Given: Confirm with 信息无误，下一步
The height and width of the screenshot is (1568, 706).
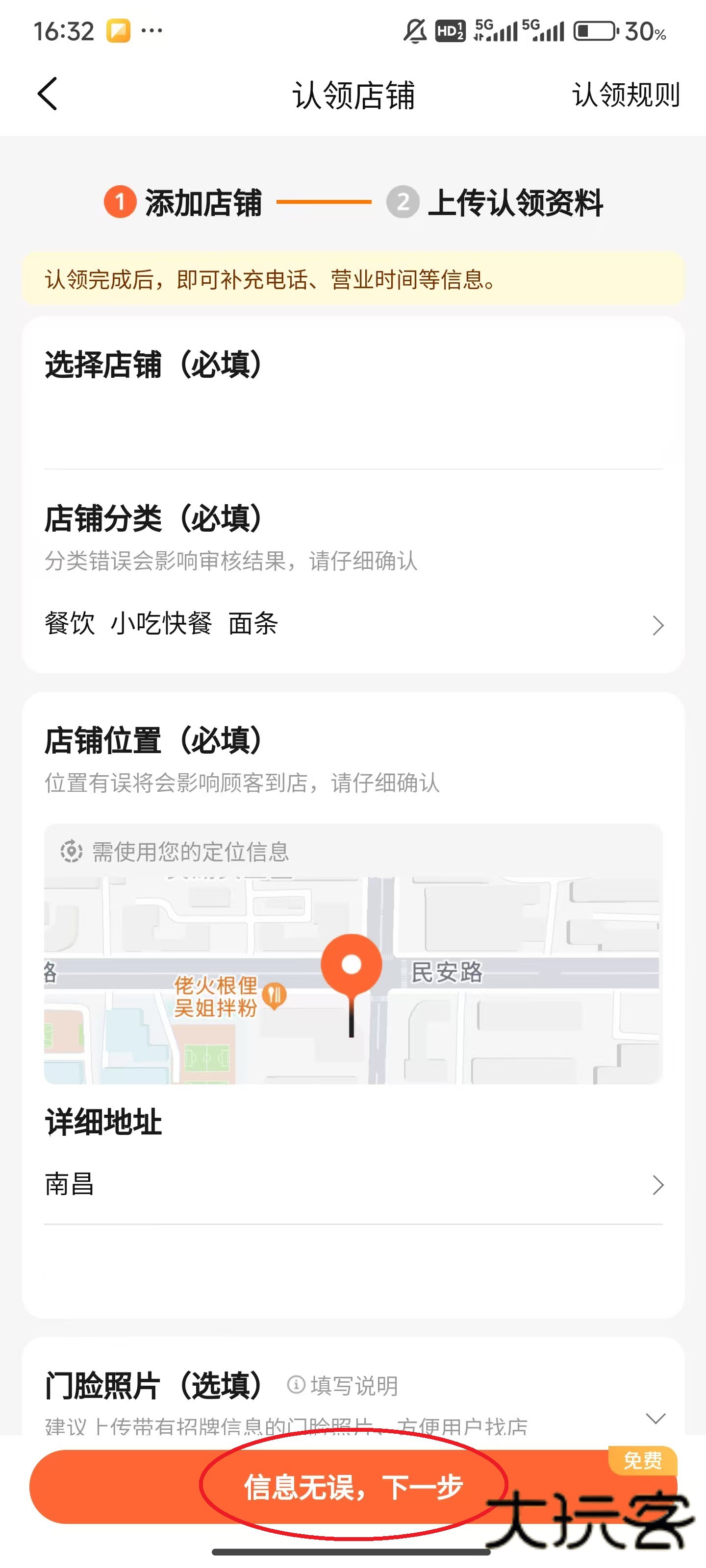Looking at the screenshot, I should tap(353, 1487).
